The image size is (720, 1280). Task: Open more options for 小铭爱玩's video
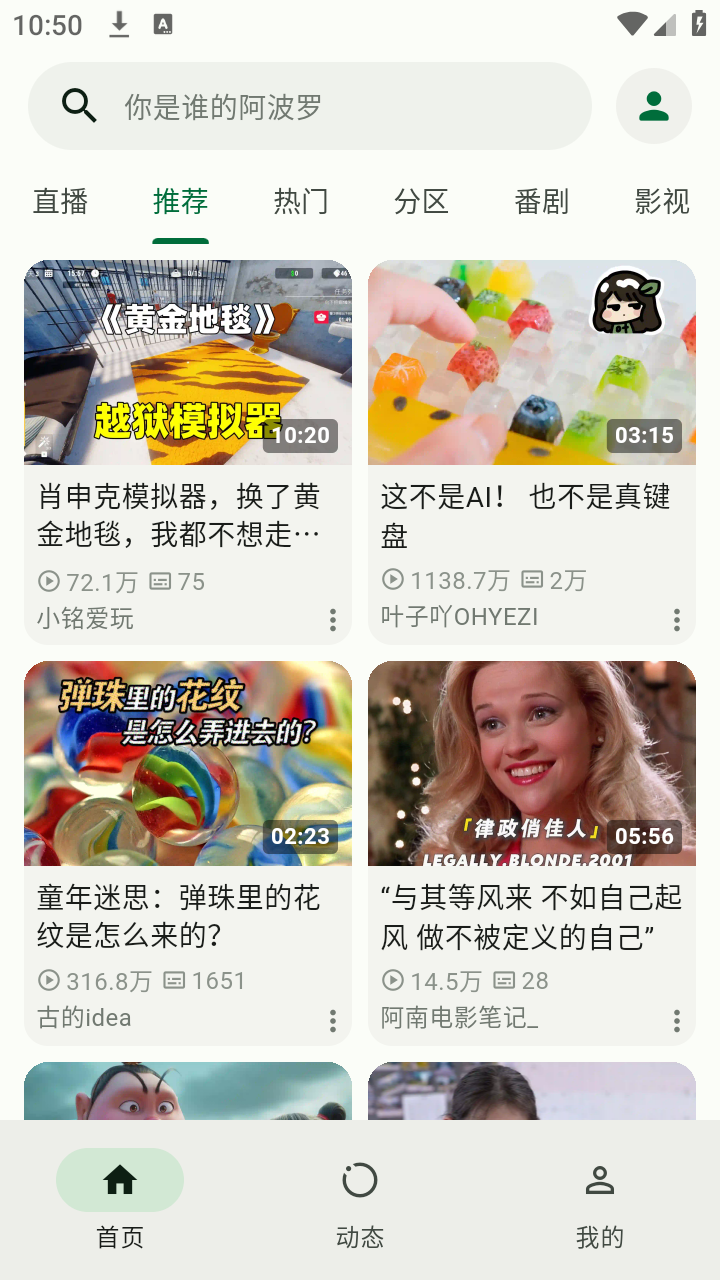click(x=333, y=620)
